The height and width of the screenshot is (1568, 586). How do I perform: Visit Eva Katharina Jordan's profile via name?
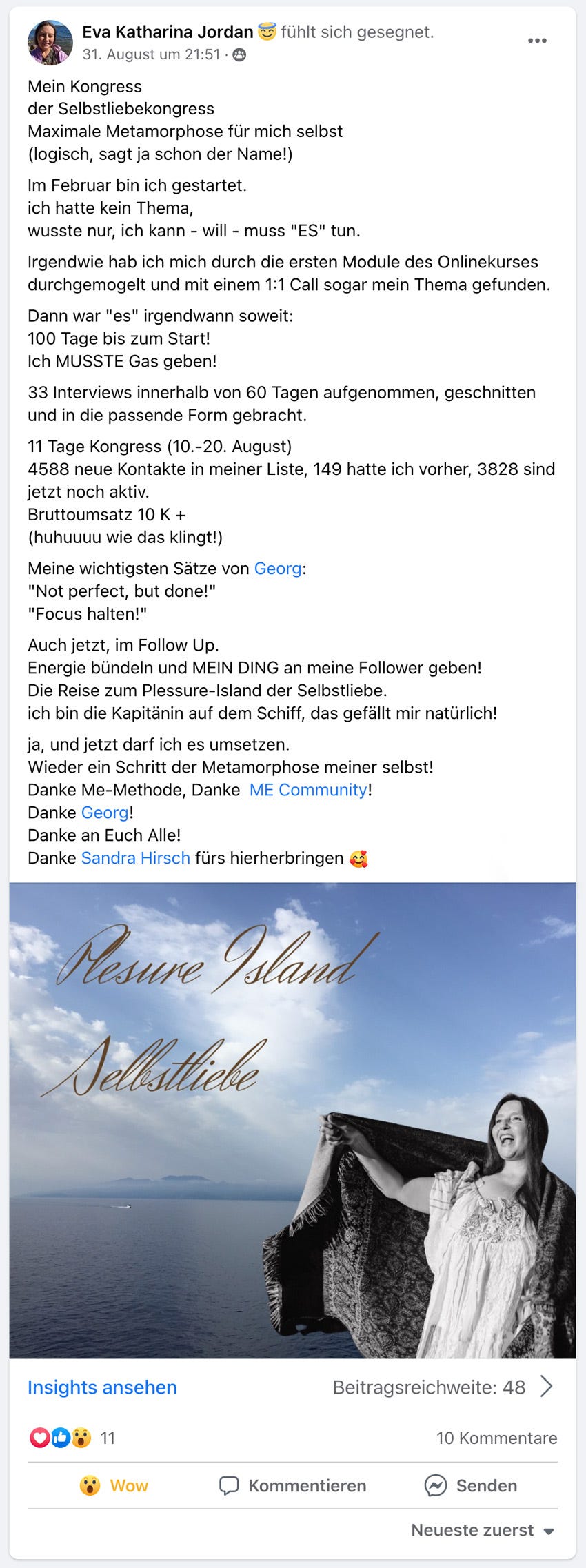(168, 32)
